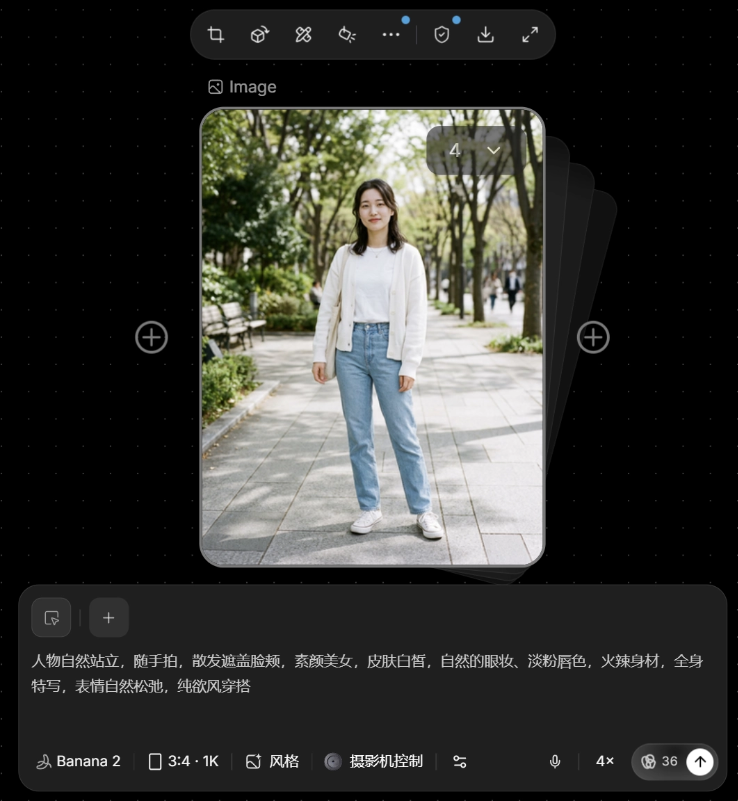Download the generated image

(x=485, y=35)
